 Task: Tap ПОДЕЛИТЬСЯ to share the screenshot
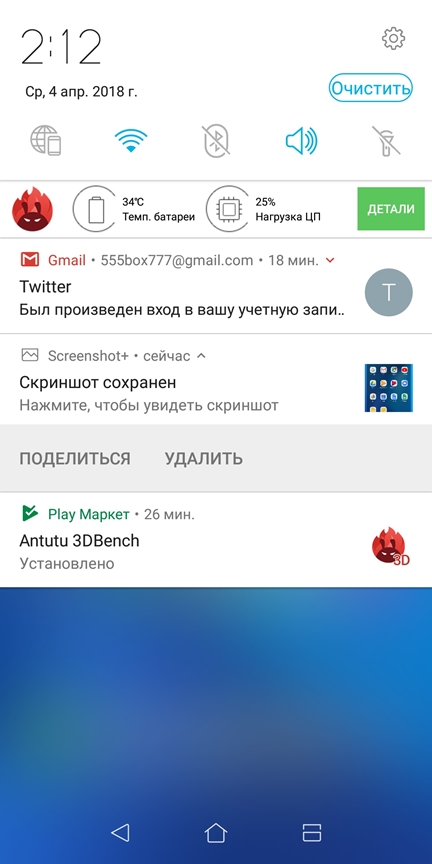(75, 458)
